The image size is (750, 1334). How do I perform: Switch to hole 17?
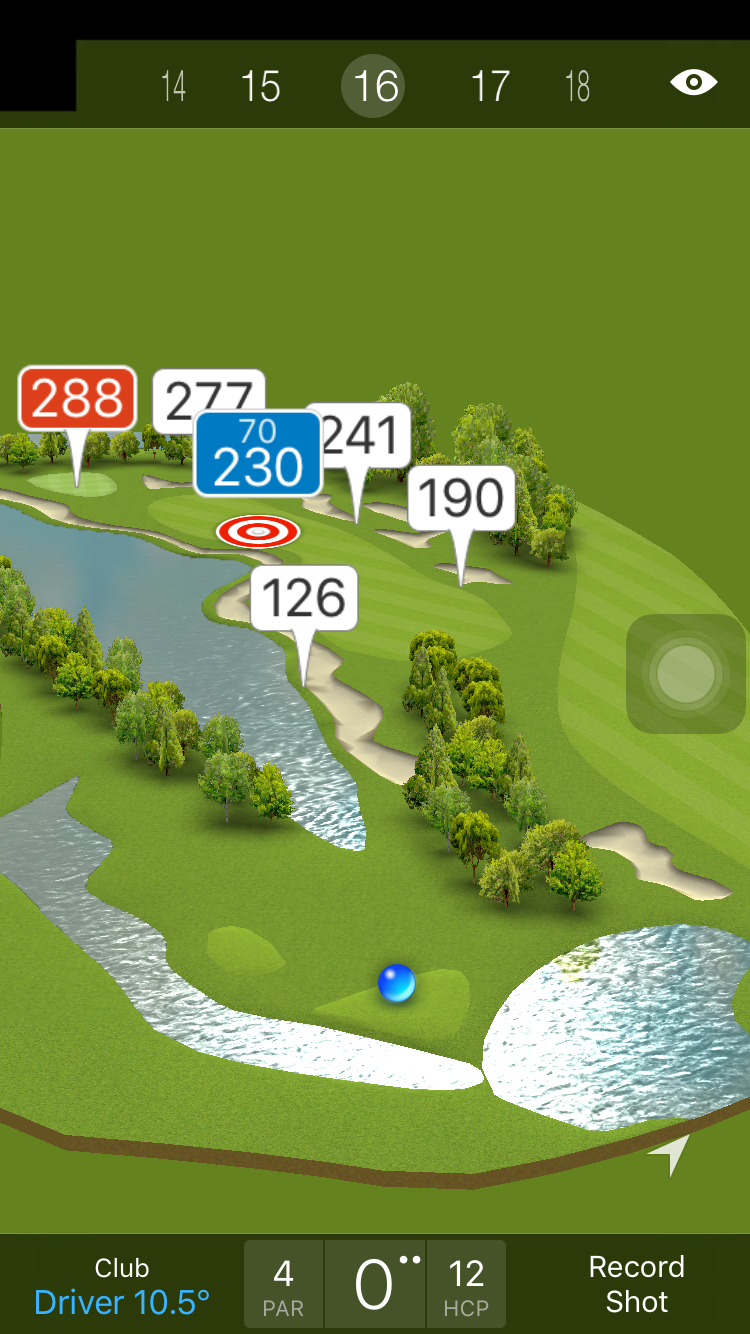coord(490,86)
